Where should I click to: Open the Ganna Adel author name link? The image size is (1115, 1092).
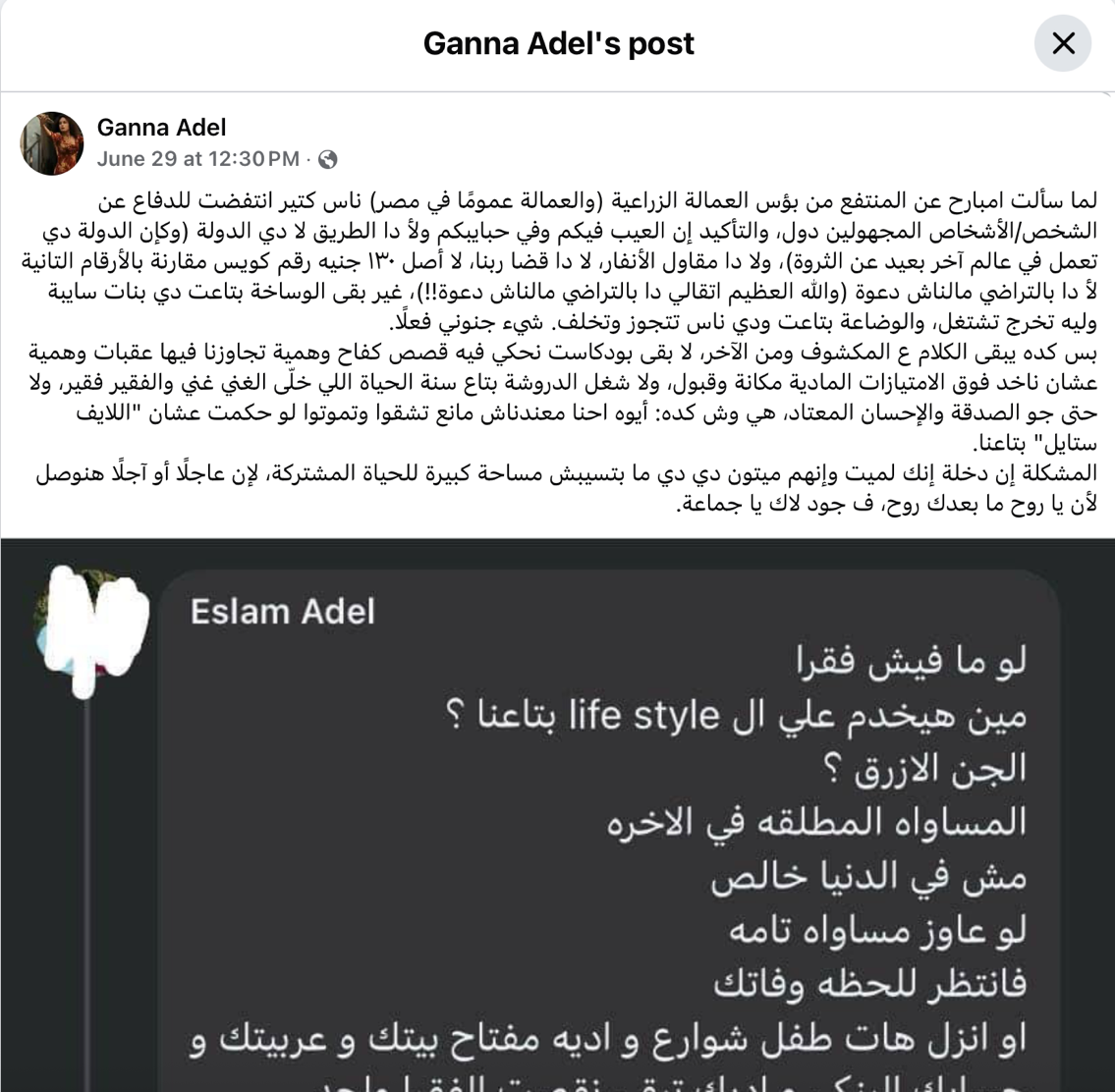pyautogui.click(x=162, y=128)
